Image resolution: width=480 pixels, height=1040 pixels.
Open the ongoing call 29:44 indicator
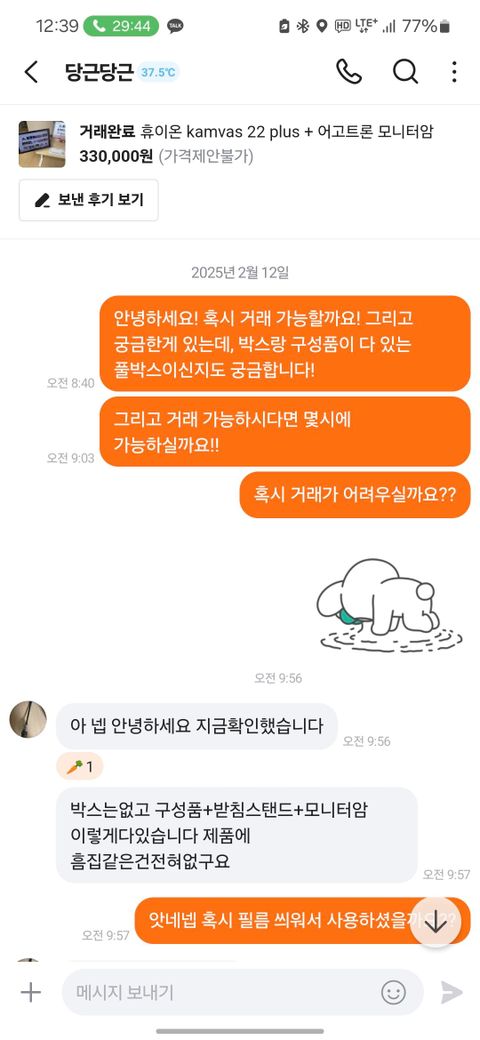pos(121,26)
